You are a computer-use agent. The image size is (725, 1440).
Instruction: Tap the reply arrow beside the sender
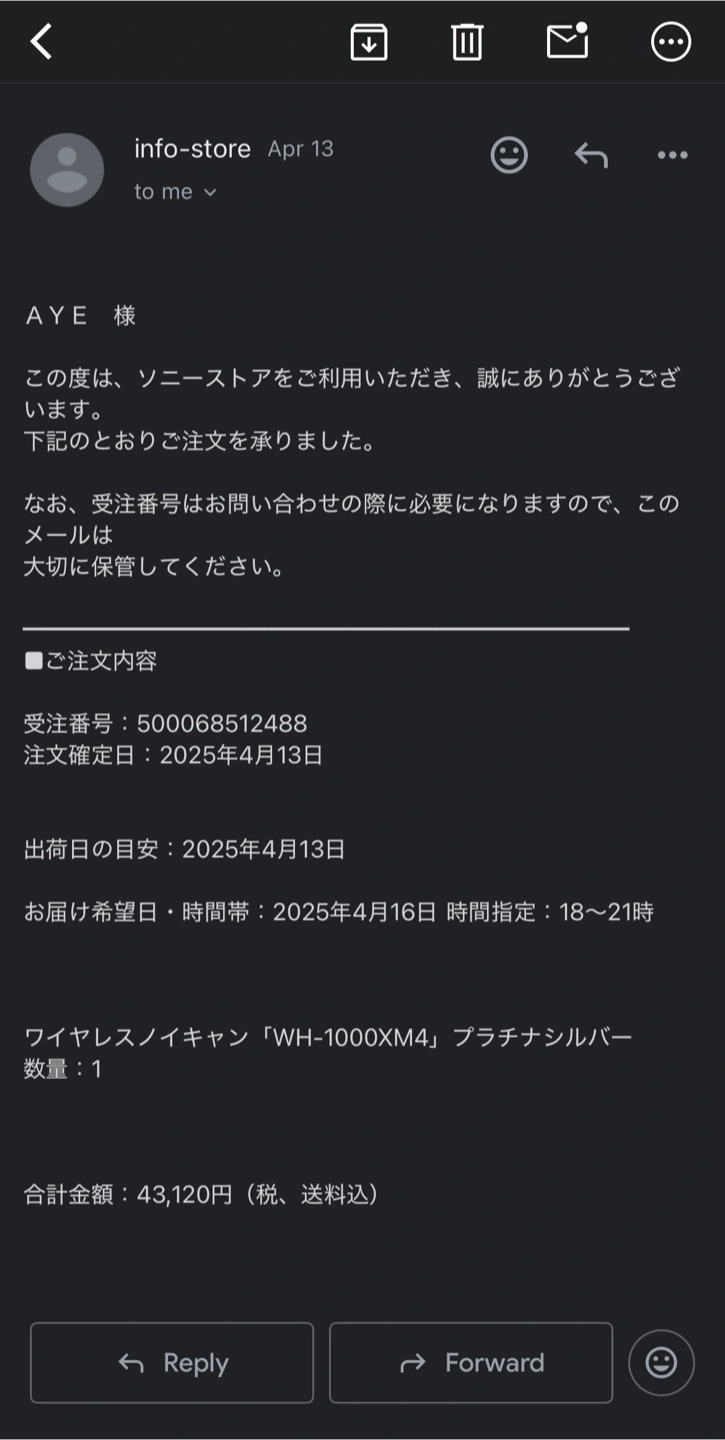pyautogui.click(x=591, y=155)
